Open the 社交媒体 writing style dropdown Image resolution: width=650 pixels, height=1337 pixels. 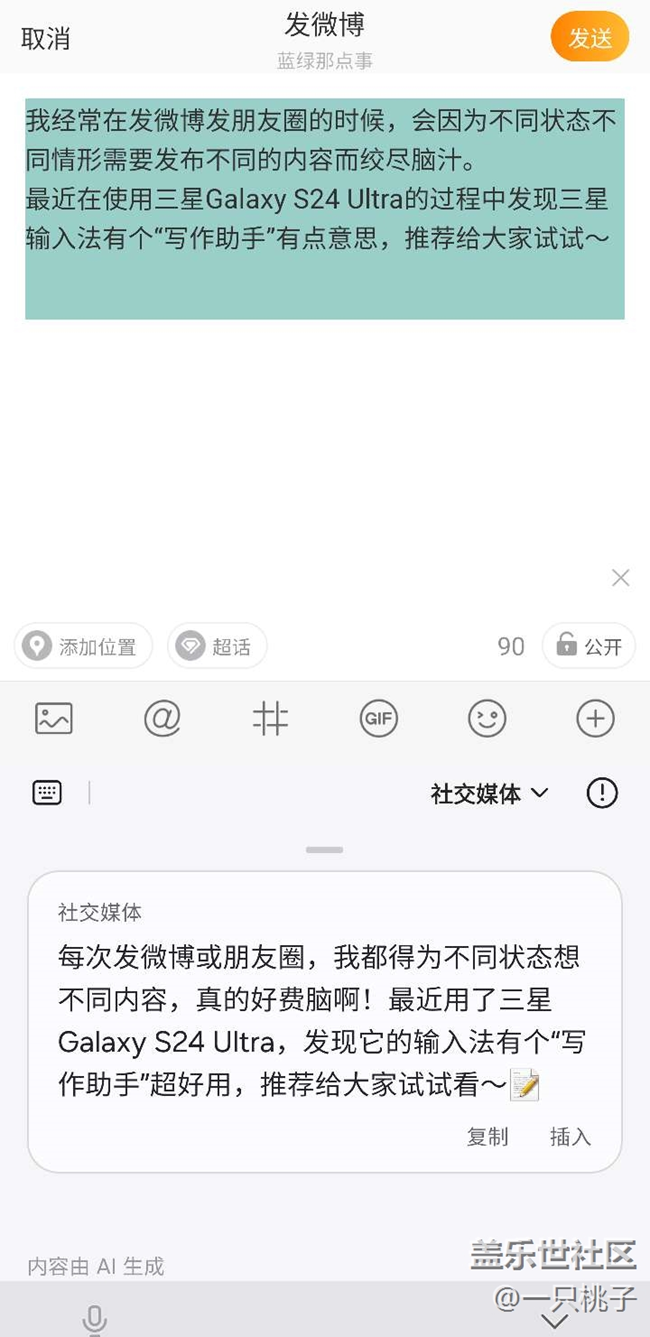pos(490,793)
